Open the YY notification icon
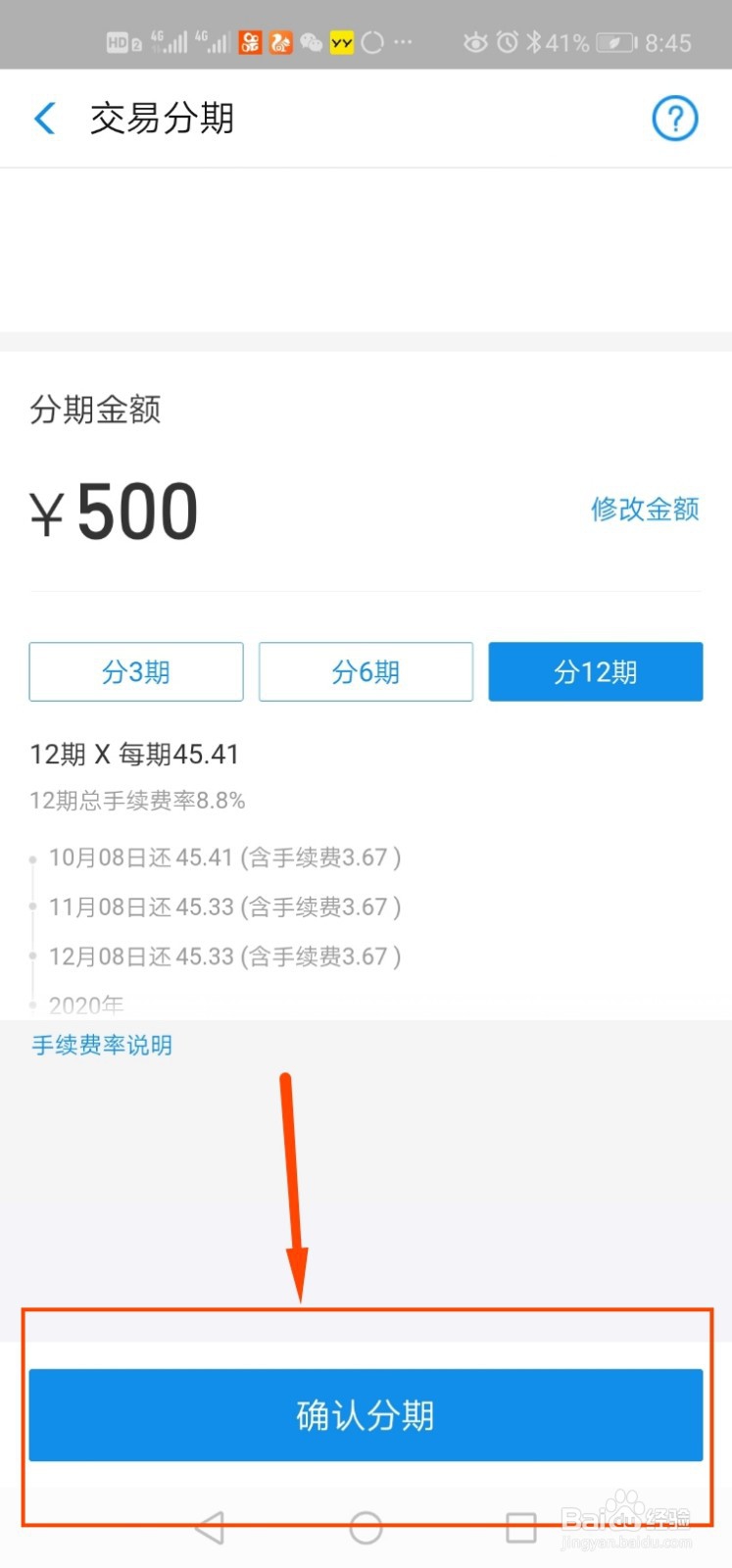Image resolution: width=732 pixels, height=1568 pixels. 342,41
